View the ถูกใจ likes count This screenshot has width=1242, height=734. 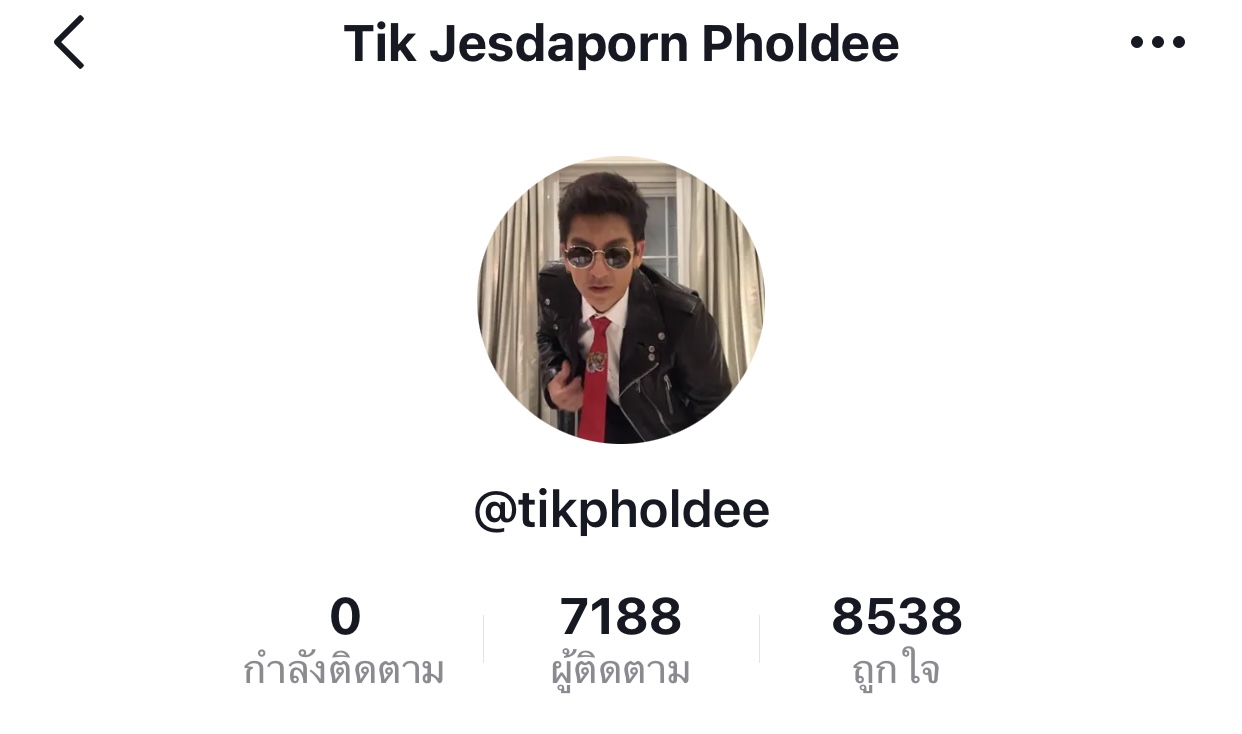pos(896,640)
